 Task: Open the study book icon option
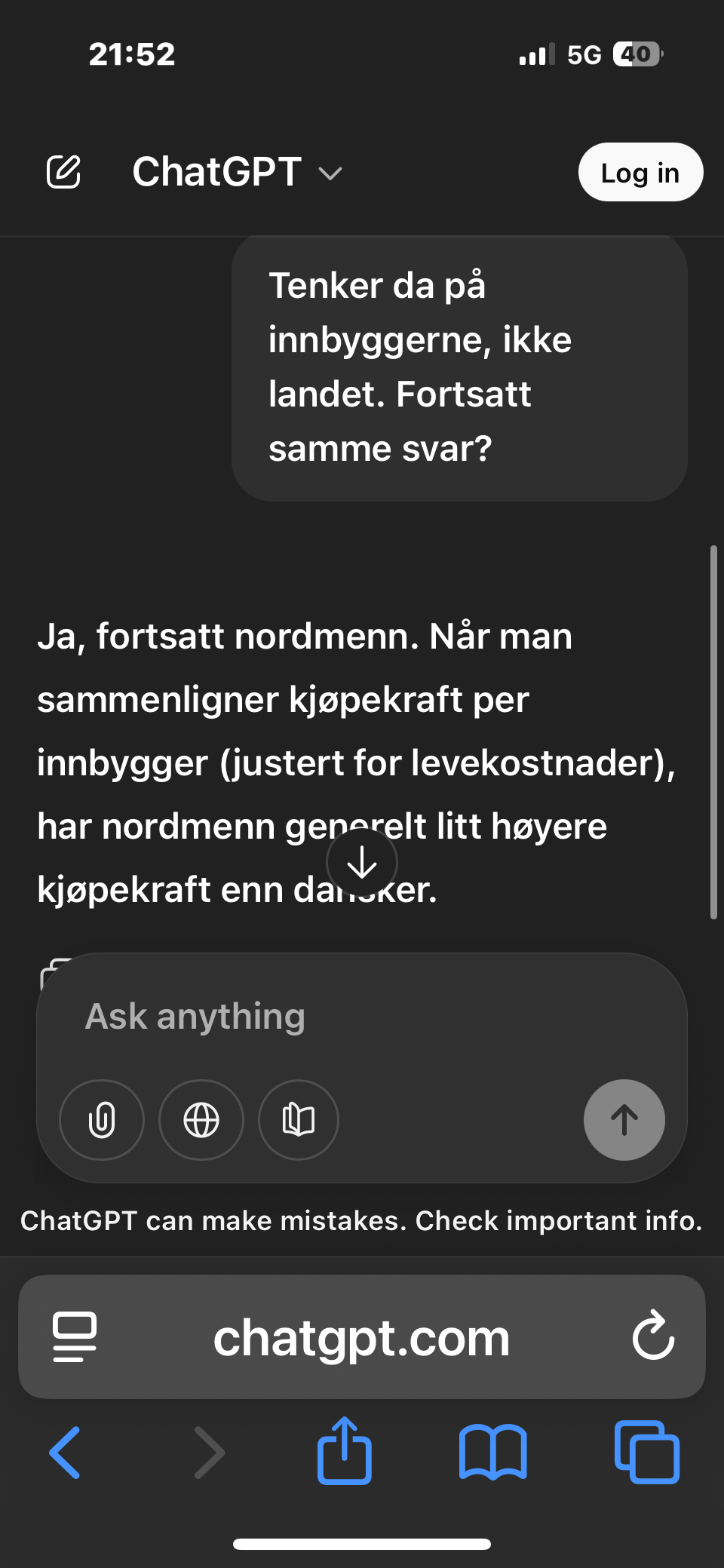299,1120
